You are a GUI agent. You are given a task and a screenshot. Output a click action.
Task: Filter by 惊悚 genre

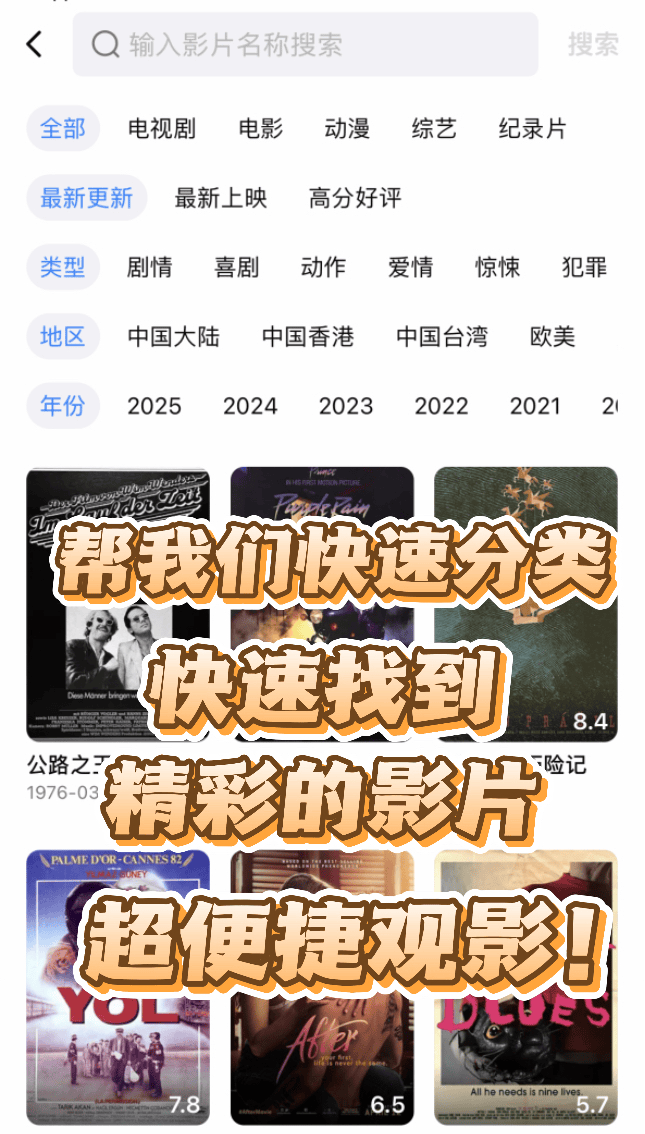coord(497,267)
